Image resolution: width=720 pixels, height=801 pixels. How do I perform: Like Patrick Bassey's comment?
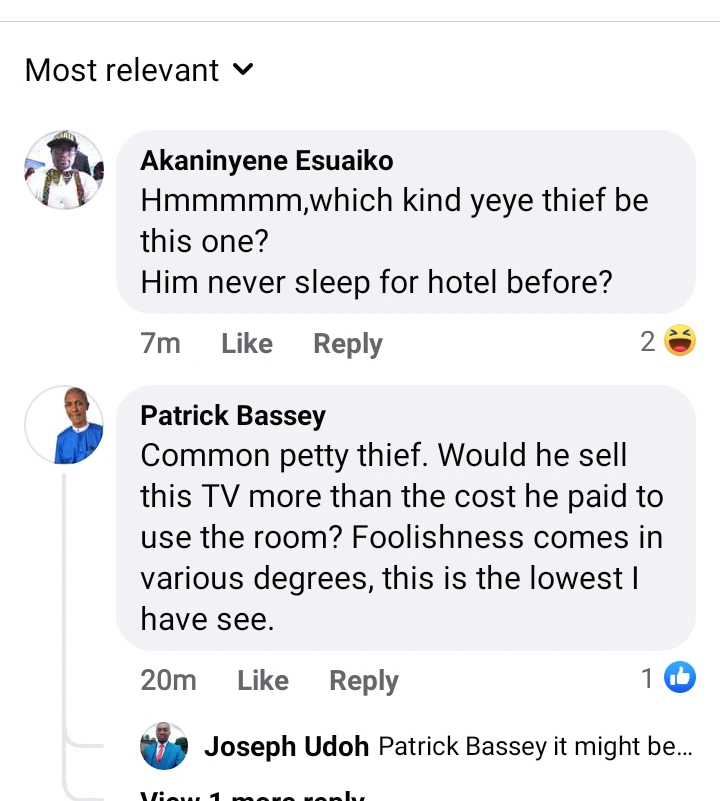coord(263,680)
